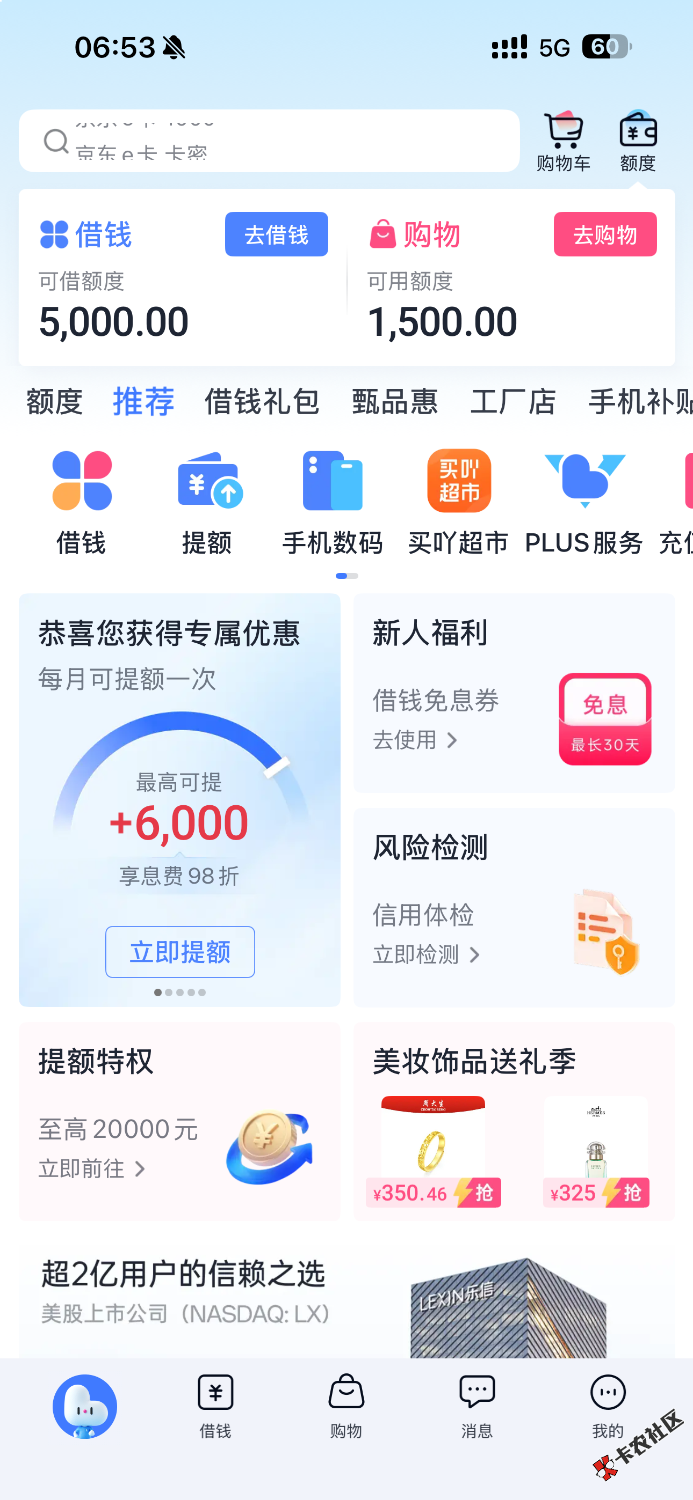Open the 手机数码 category
Viewport: 693px width, 1500px height.
(x=333, y=502)
